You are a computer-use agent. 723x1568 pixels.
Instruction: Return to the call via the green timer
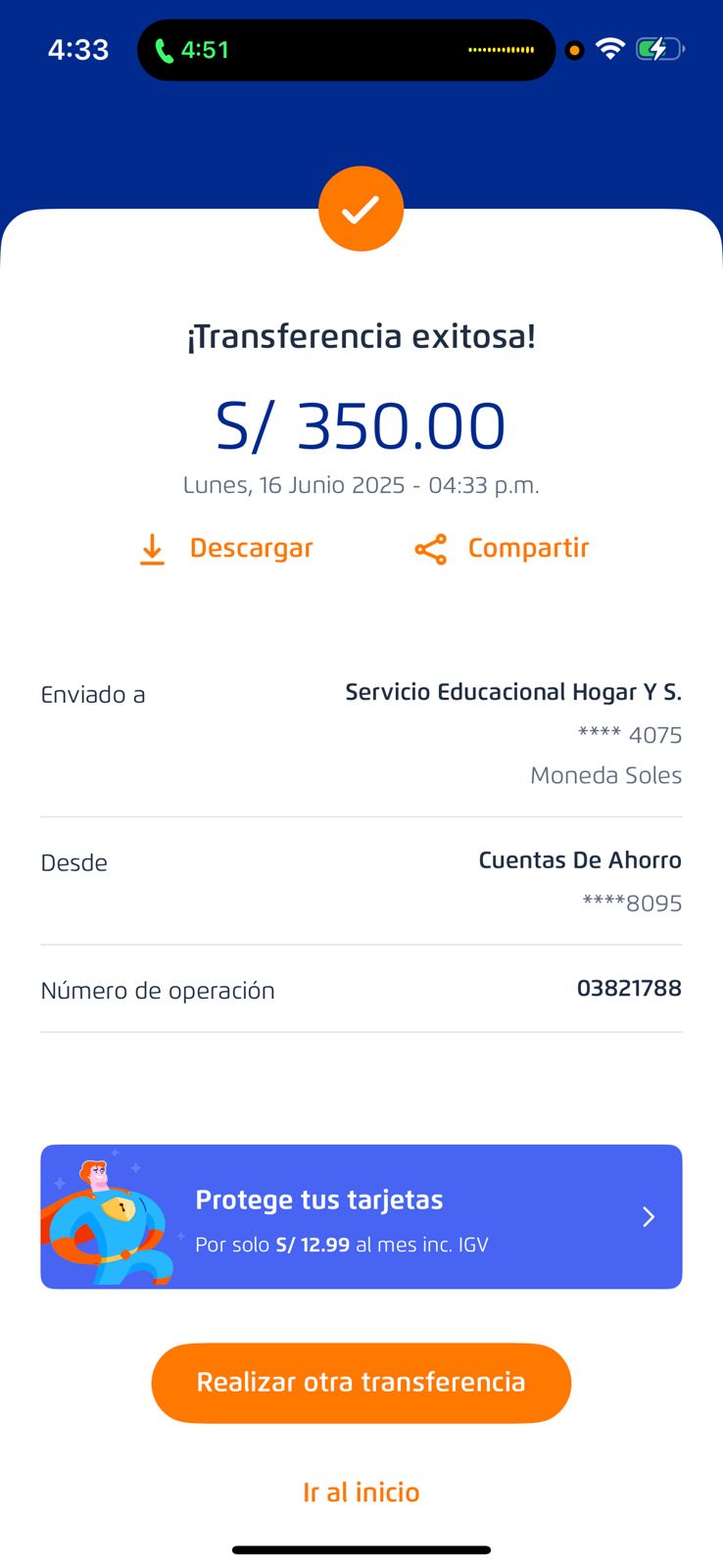pos(193,50)
